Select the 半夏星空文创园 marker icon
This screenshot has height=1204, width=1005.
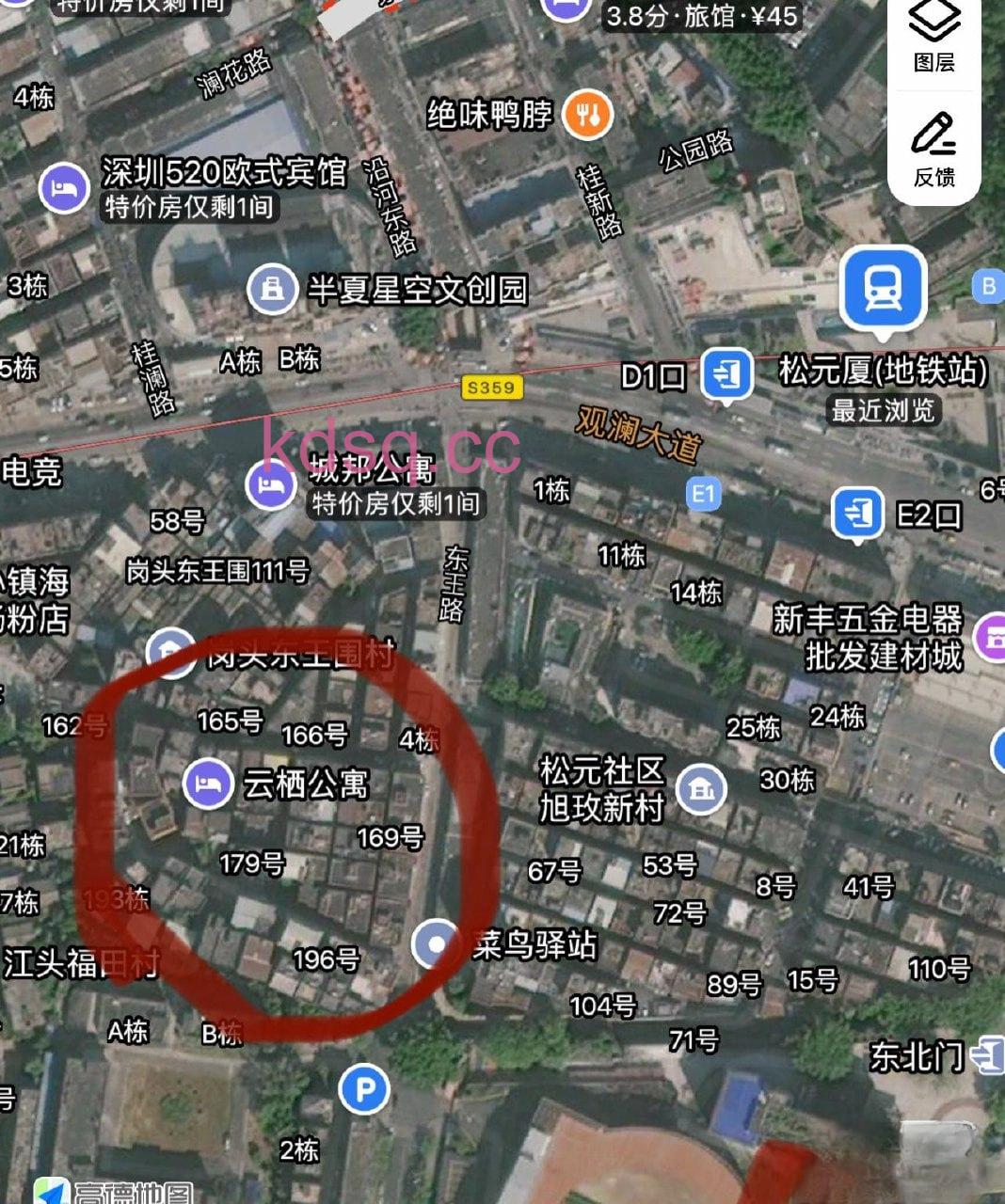(270, 288)
